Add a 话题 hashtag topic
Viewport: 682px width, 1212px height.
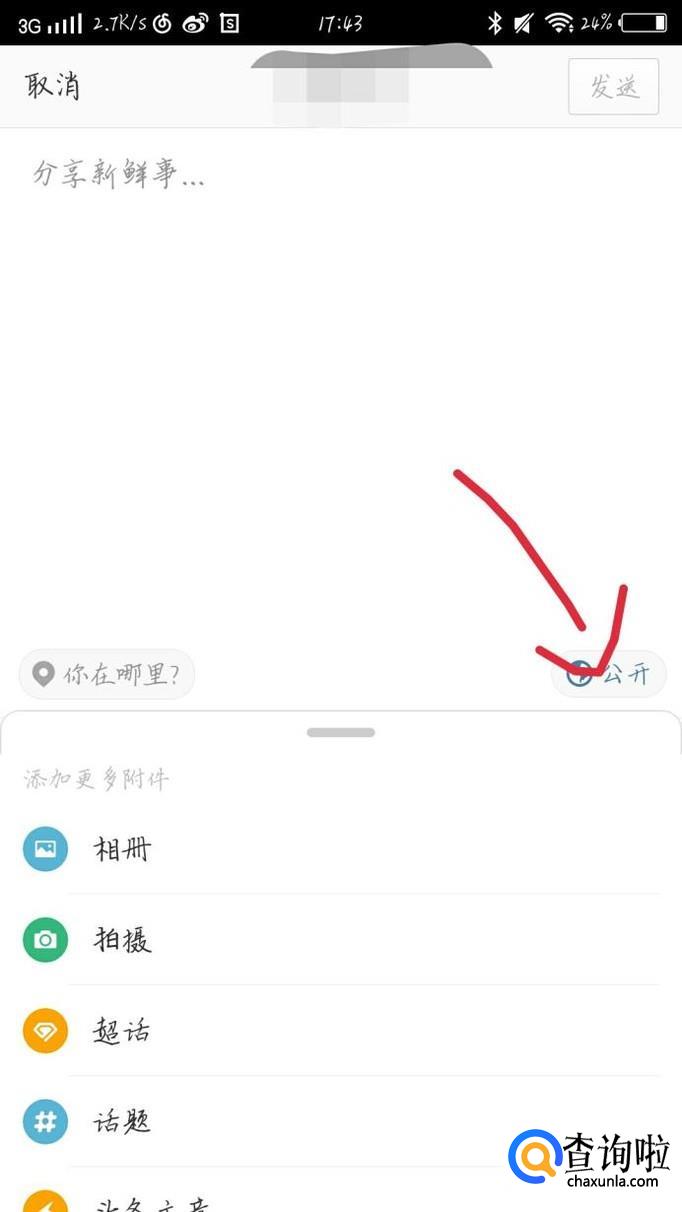tap(120, 1122)
